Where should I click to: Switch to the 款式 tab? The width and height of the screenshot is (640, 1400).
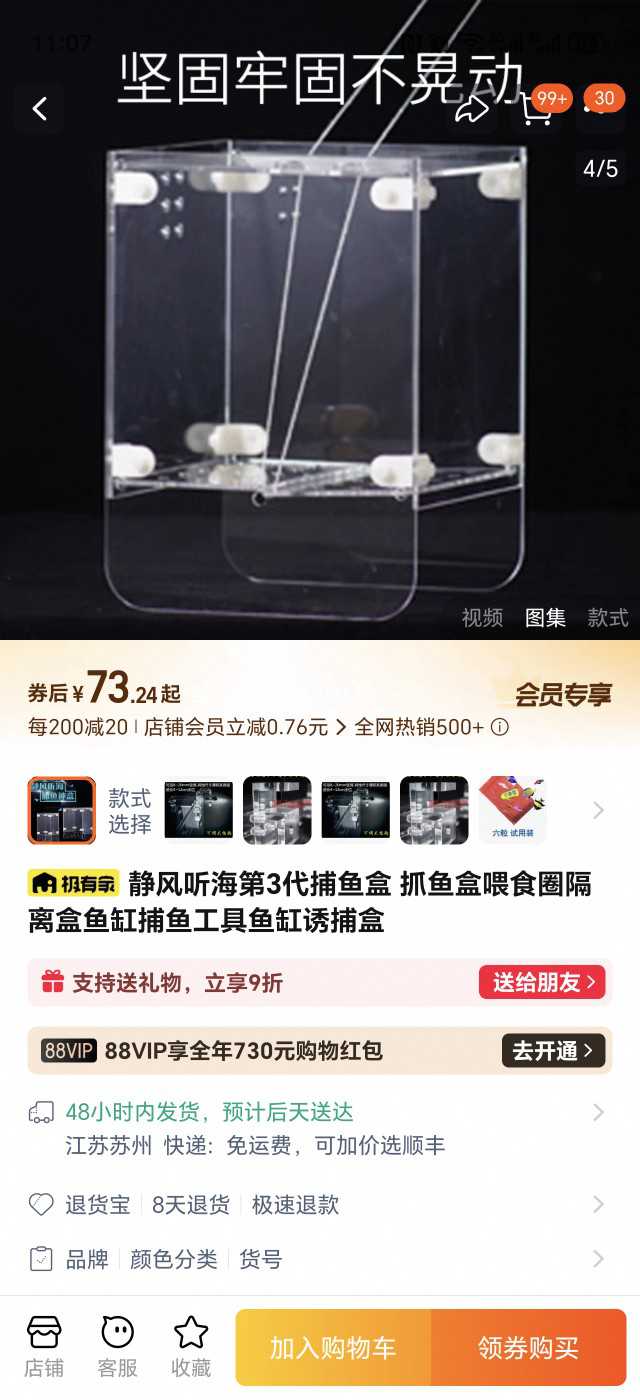pyautogui.click(x=607, y=618)
